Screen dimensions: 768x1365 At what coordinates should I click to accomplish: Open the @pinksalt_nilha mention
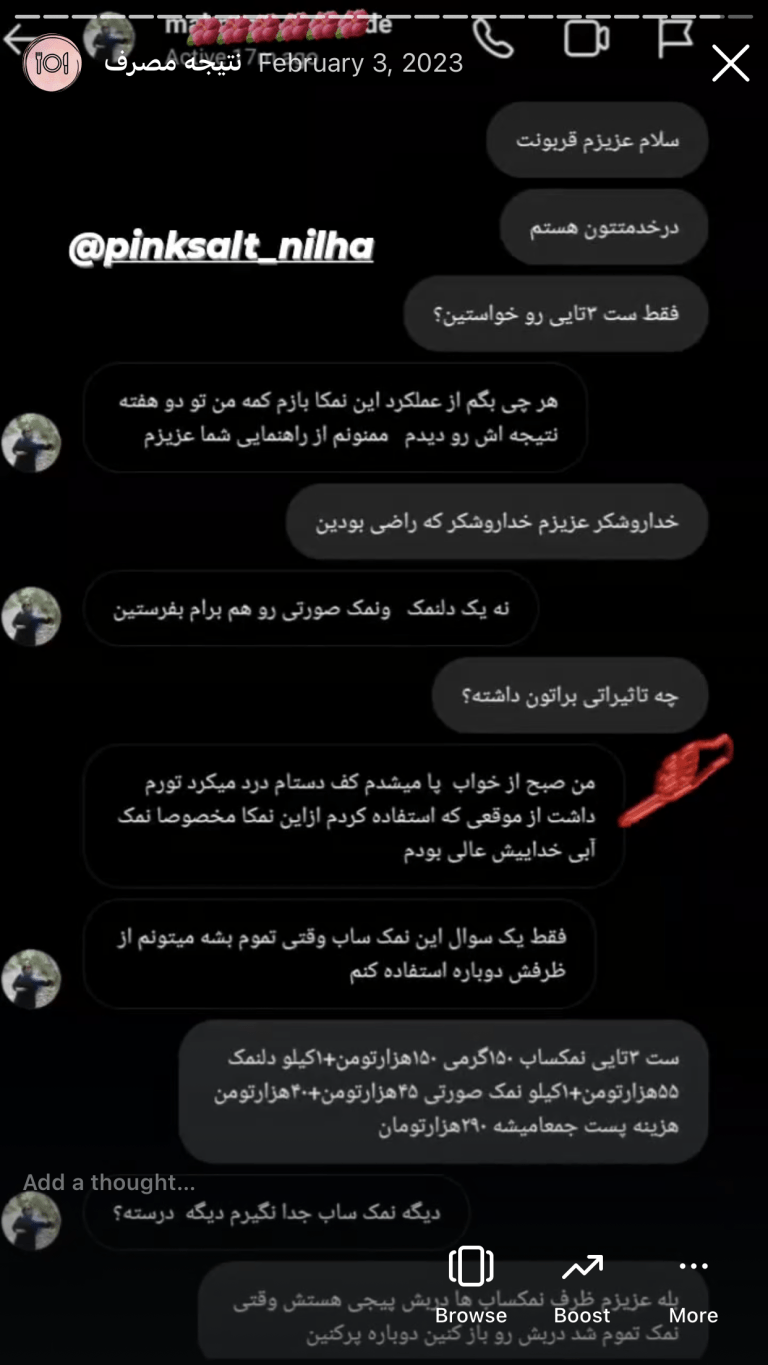[x=221, y=247]
